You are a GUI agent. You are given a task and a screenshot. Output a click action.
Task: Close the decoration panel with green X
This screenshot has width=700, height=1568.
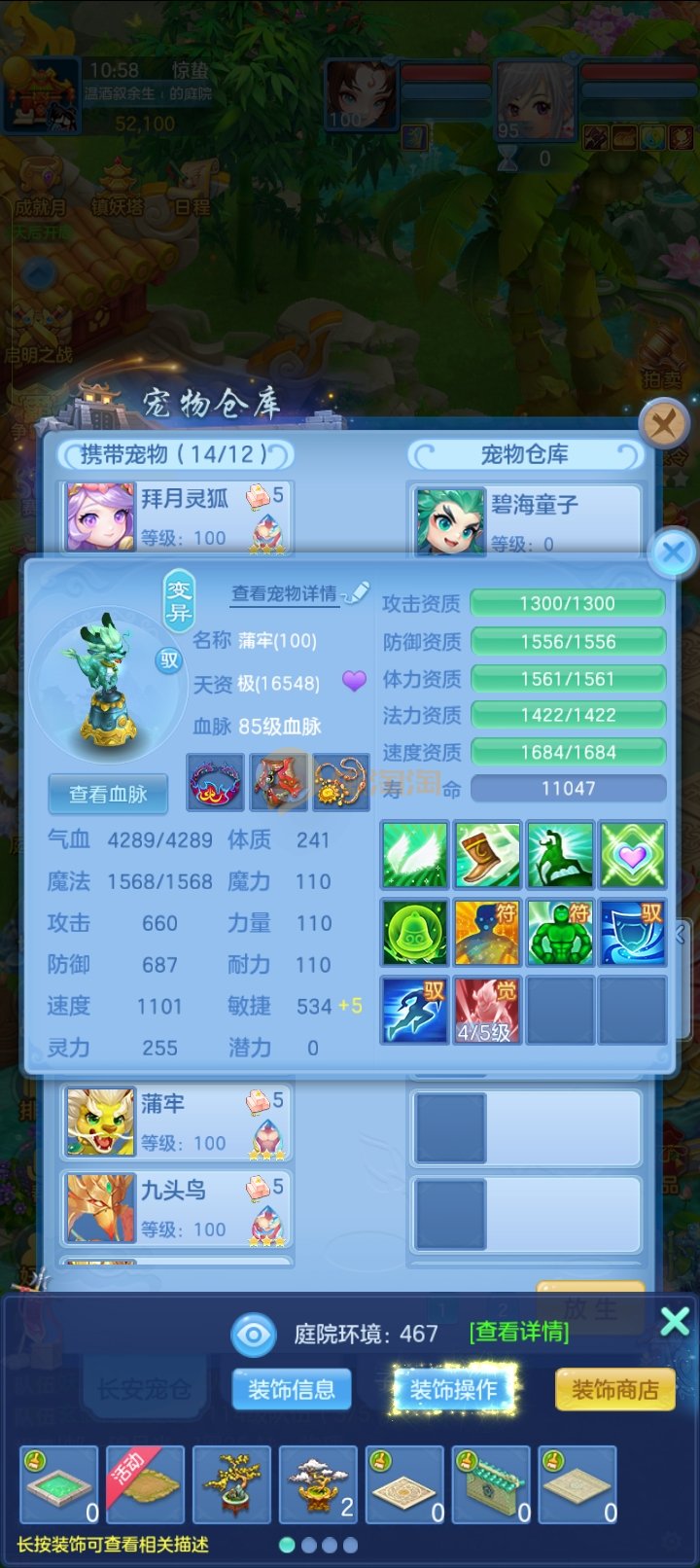point(675,1321)
